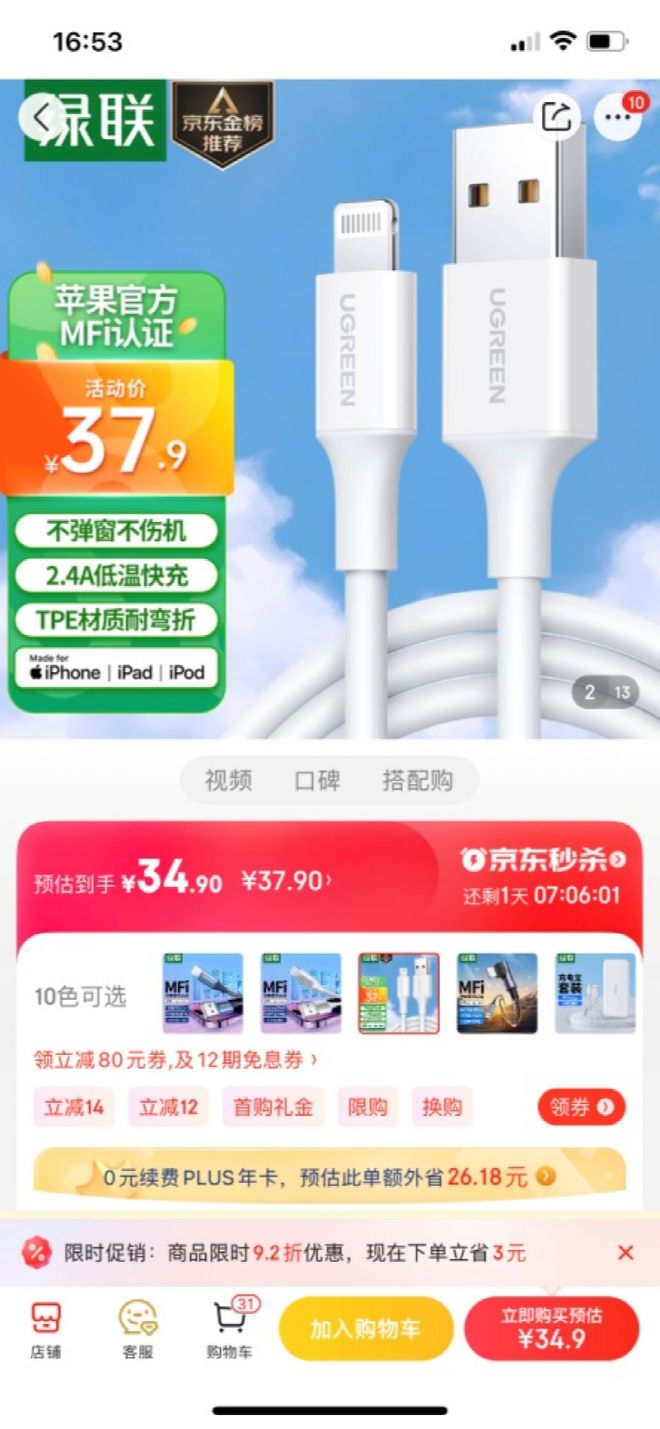Select the white cable color thumbnail
This screenshot has height=1429, width=660.
(x=399, y=993)
